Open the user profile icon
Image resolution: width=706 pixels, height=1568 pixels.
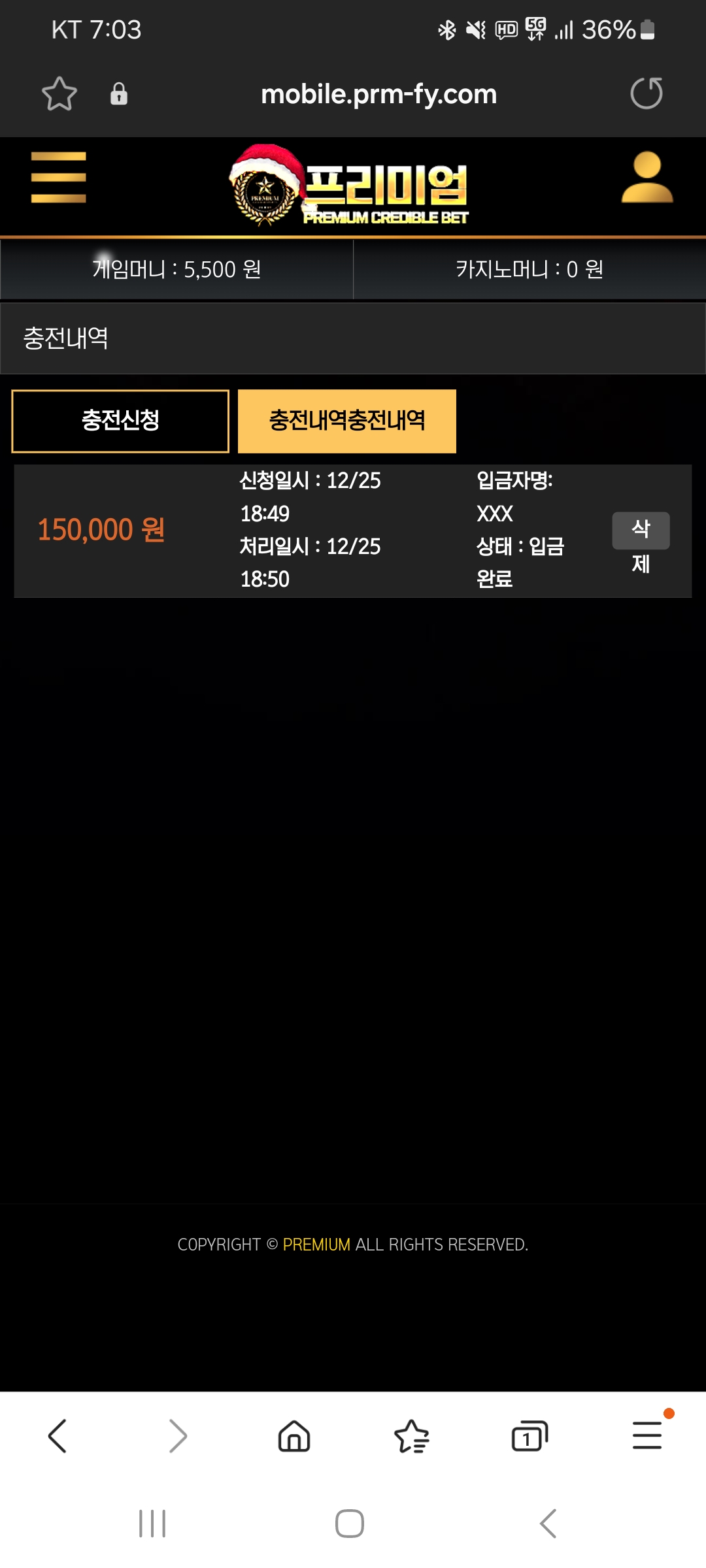coord(647,178)
